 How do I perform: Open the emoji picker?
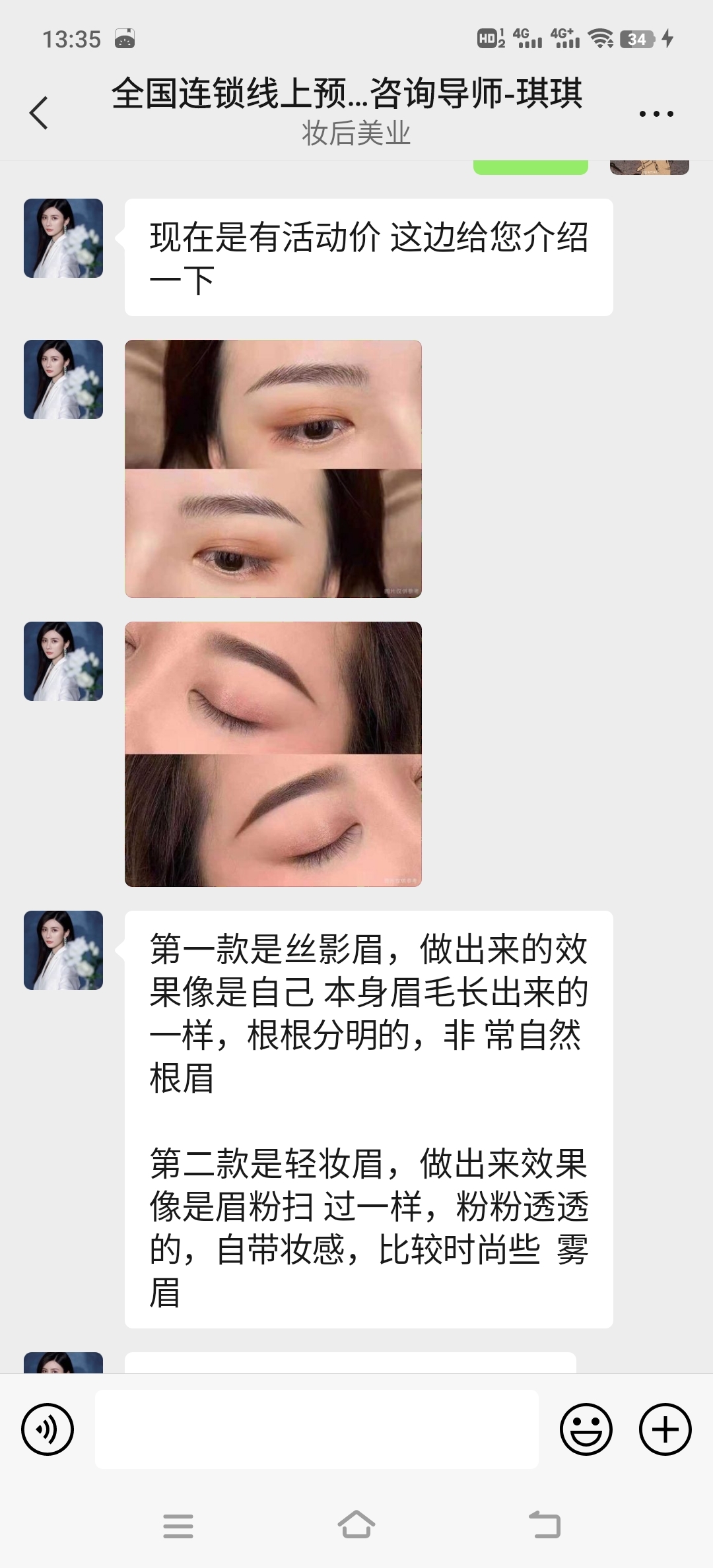coord(586,1429)
